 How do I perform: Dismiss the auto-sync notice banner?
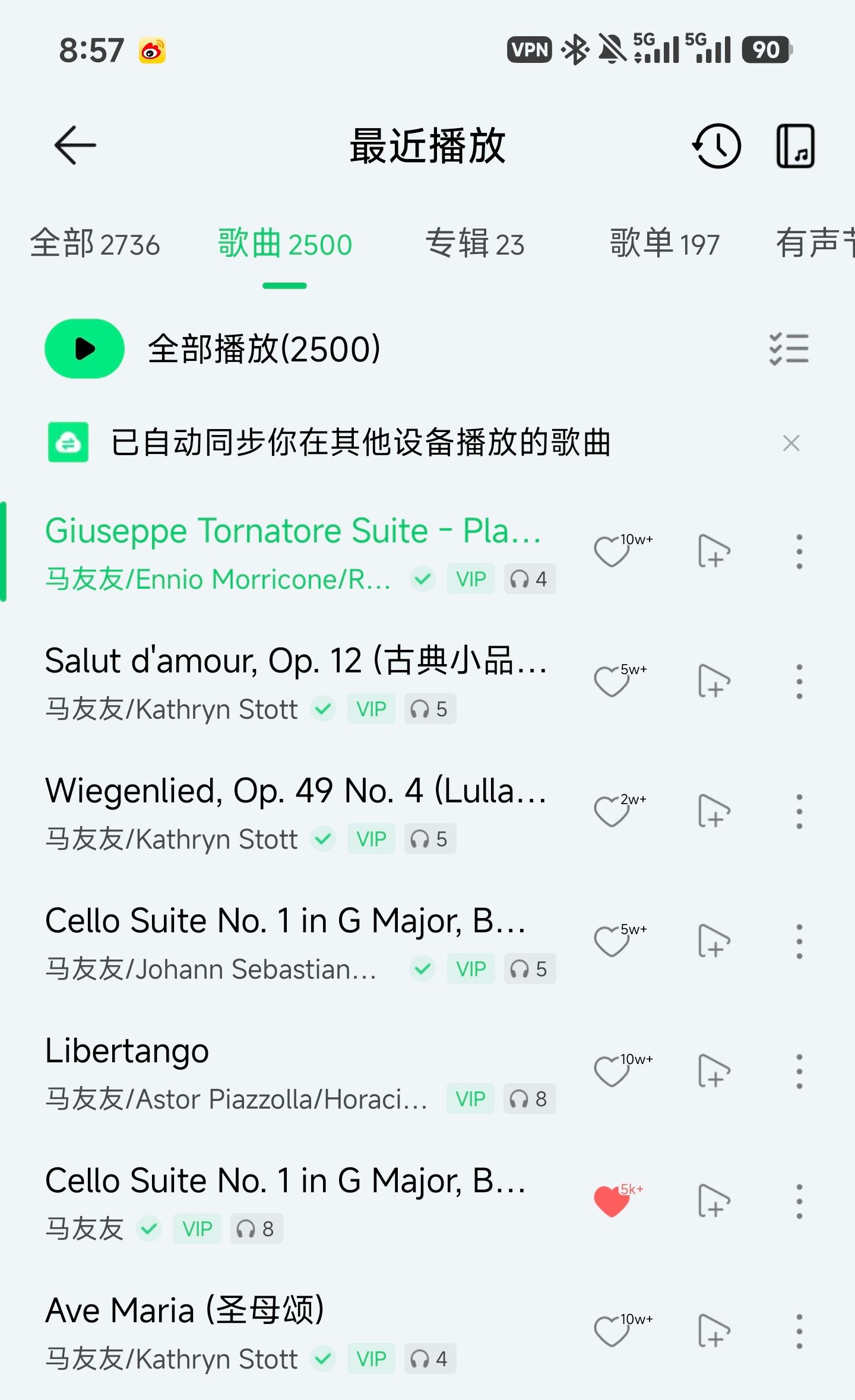(x=791, y=443)
